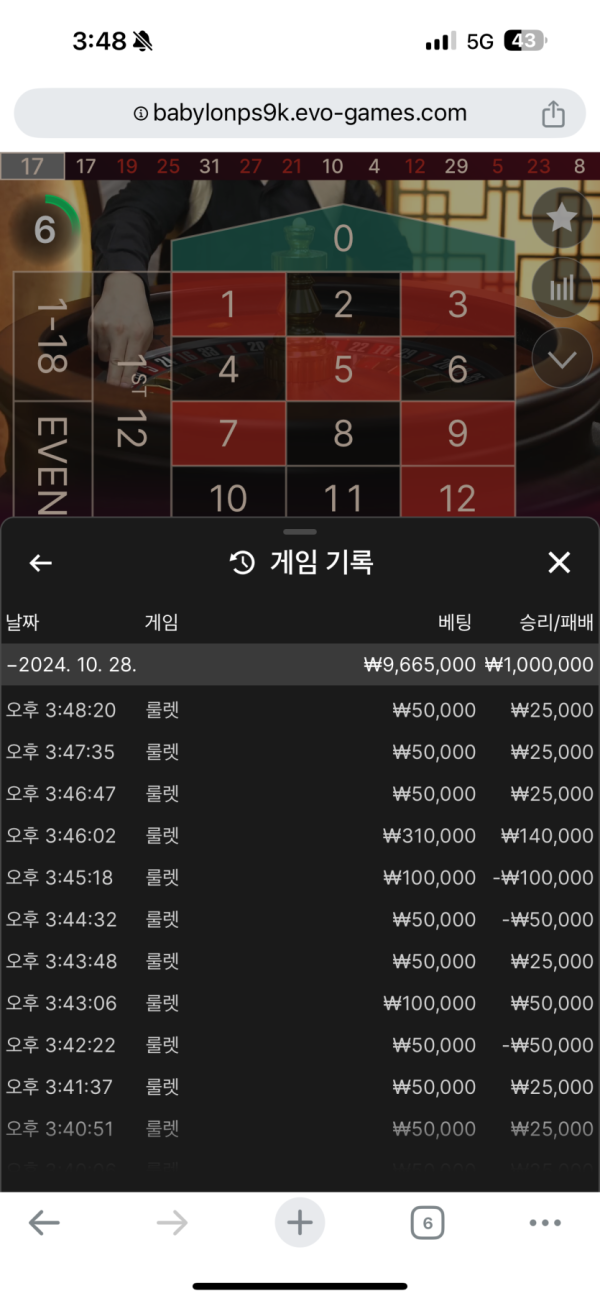Place a bet on number 5
Viewport: 600px width, 1301px height.
[x=343, y=369]
